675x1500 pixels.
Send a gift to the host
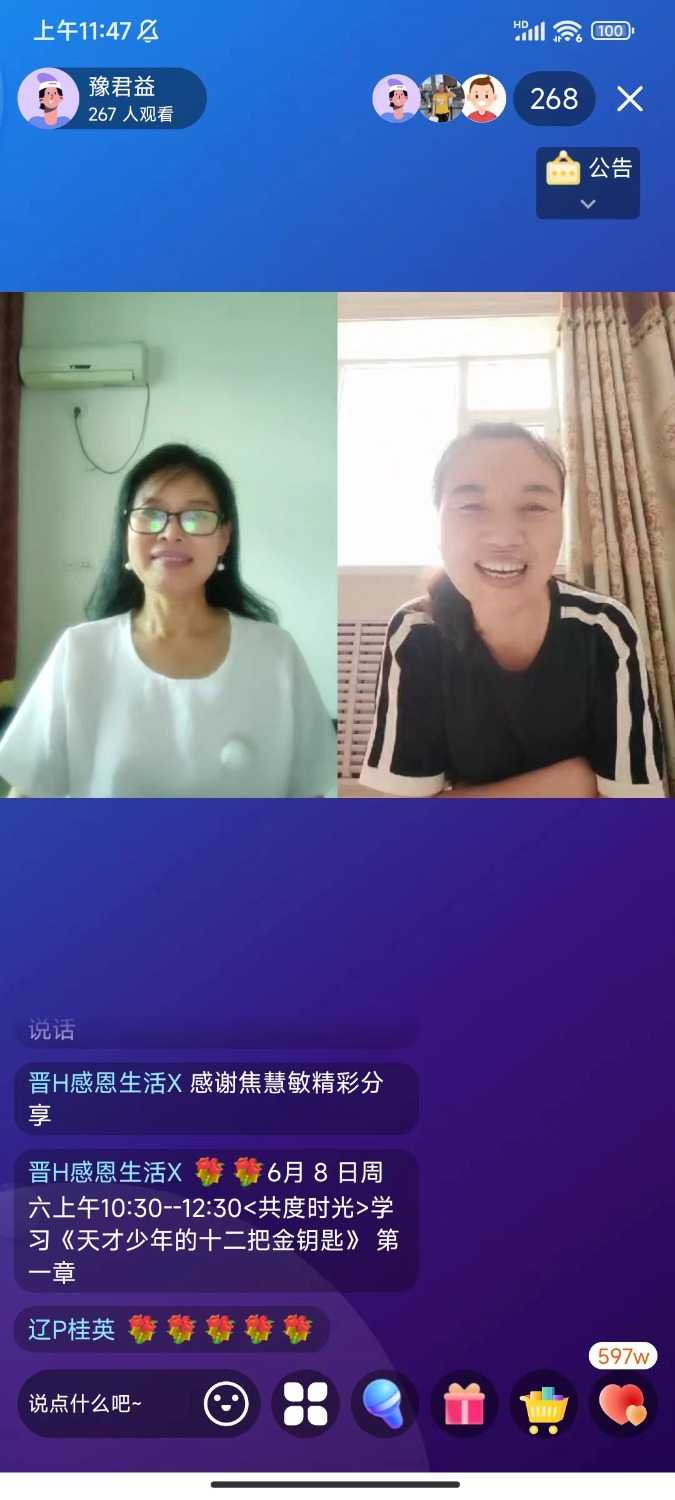pos(465,1403)
